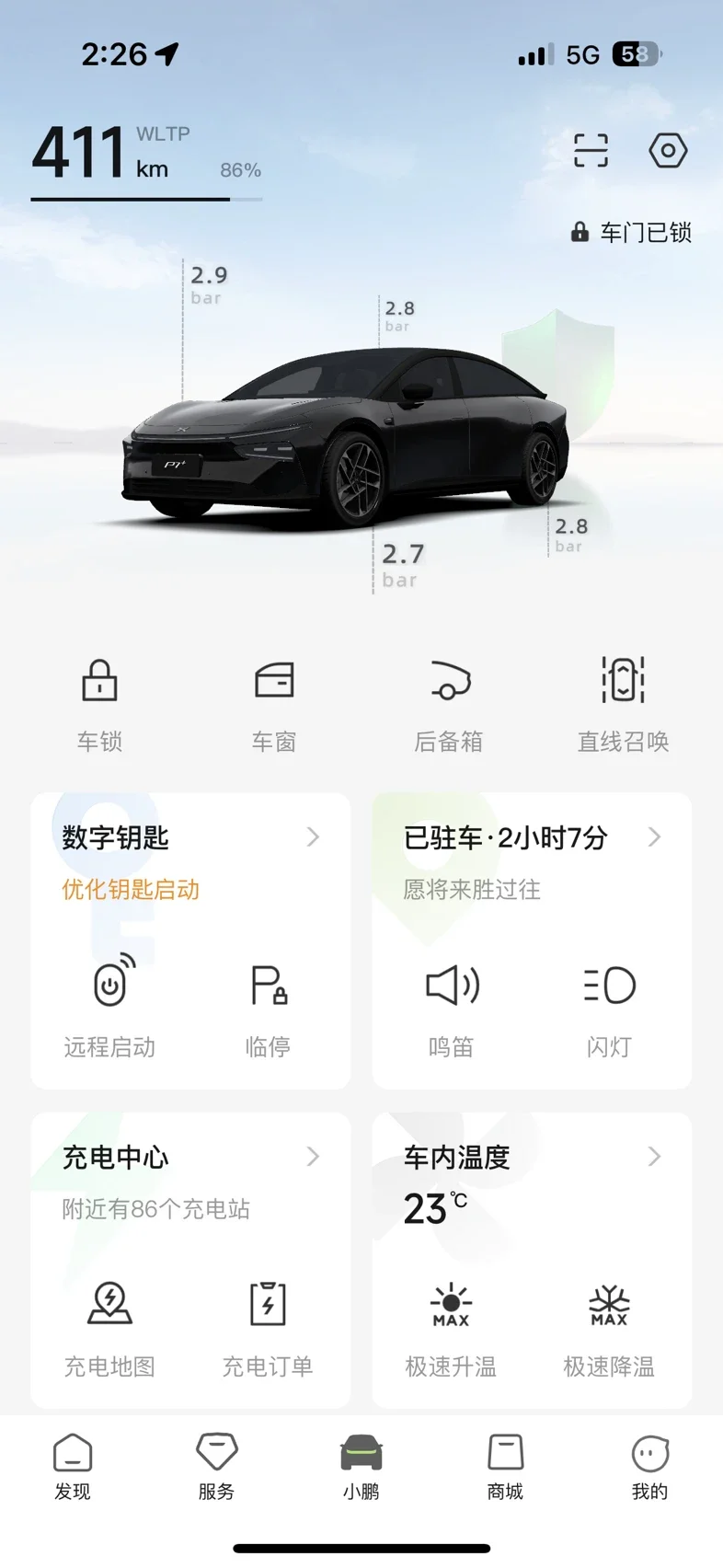
Task: Open the 已驻车 parking status details
Action: [x=532, y=837]
